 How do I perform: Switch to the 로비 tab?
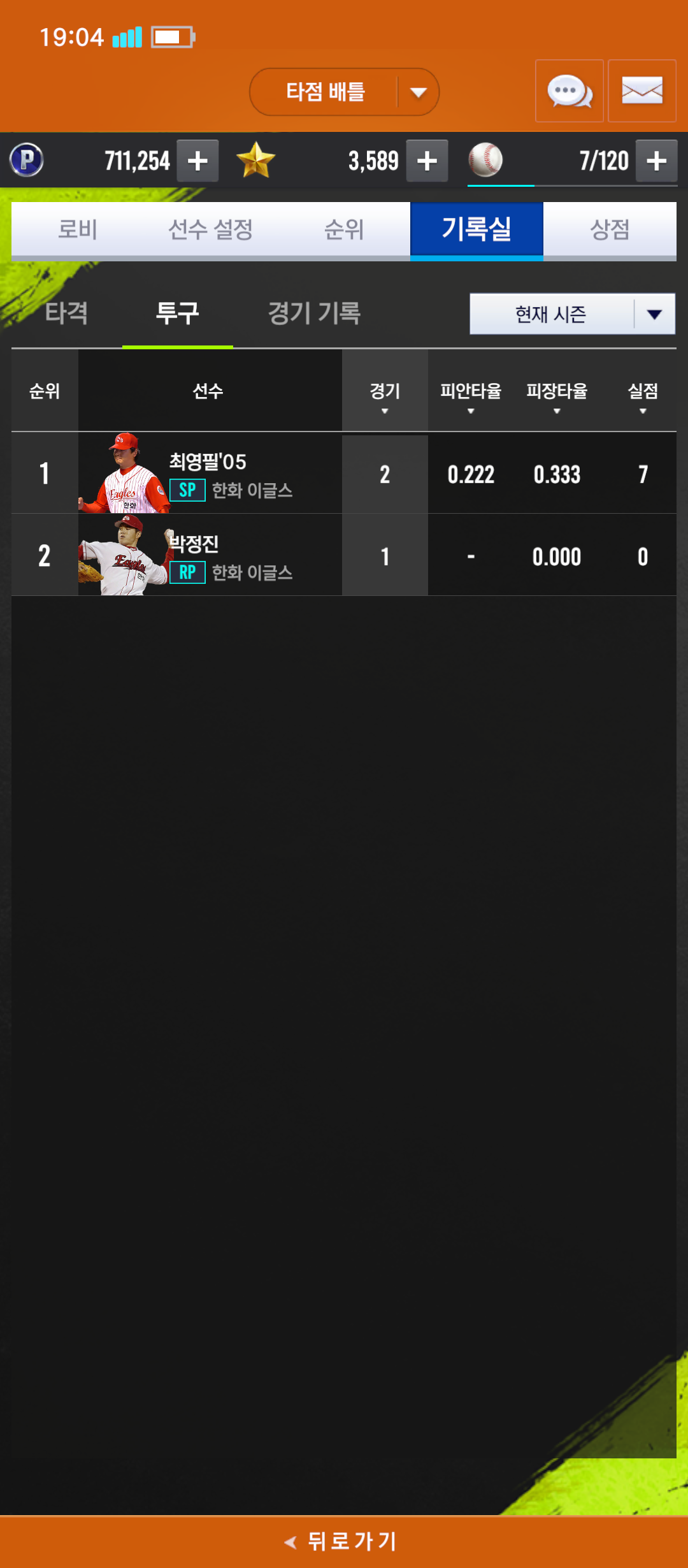click(78, 229)
